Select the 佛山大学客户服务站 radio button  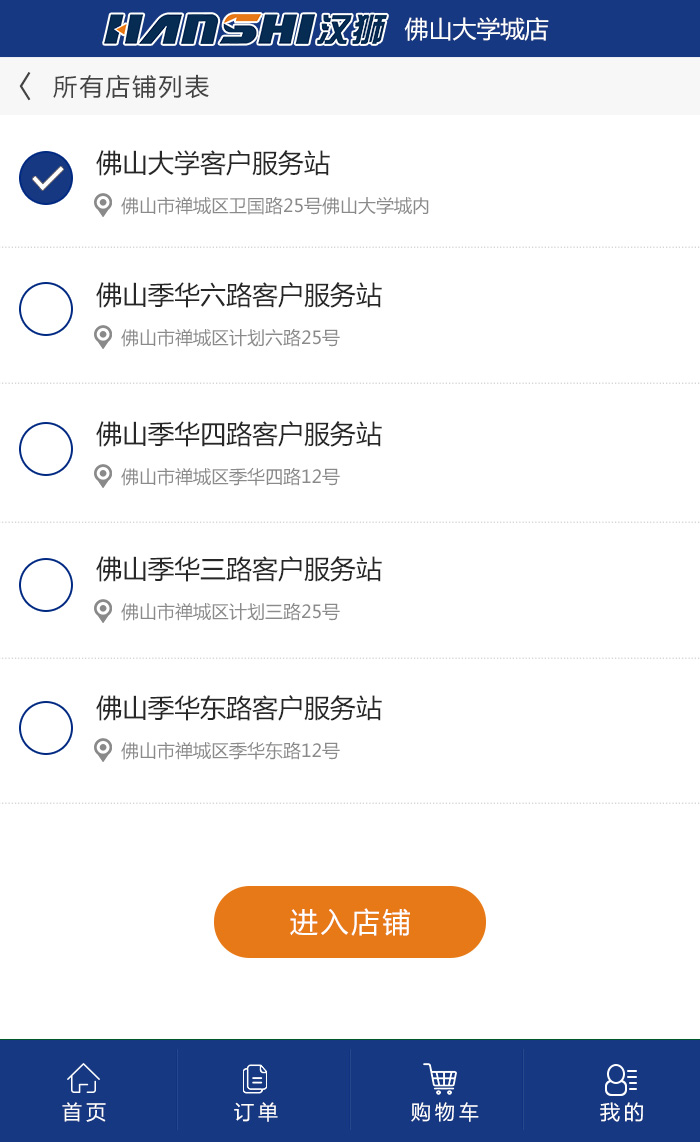46,178
